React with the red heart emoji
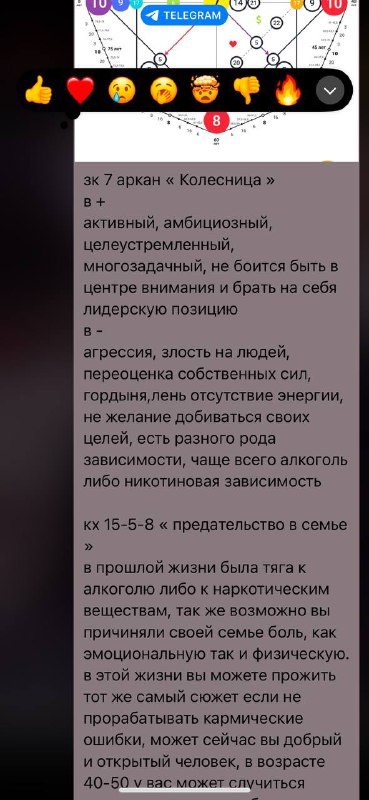 point(80,91)
